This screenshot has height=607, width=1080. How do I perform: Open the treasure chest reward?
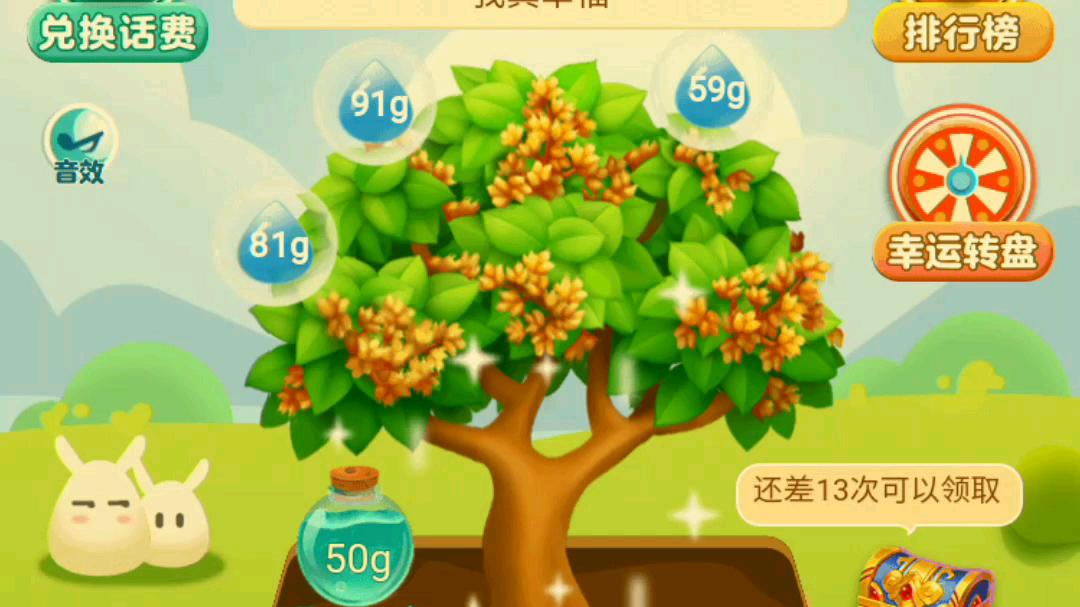pos(918,580)
